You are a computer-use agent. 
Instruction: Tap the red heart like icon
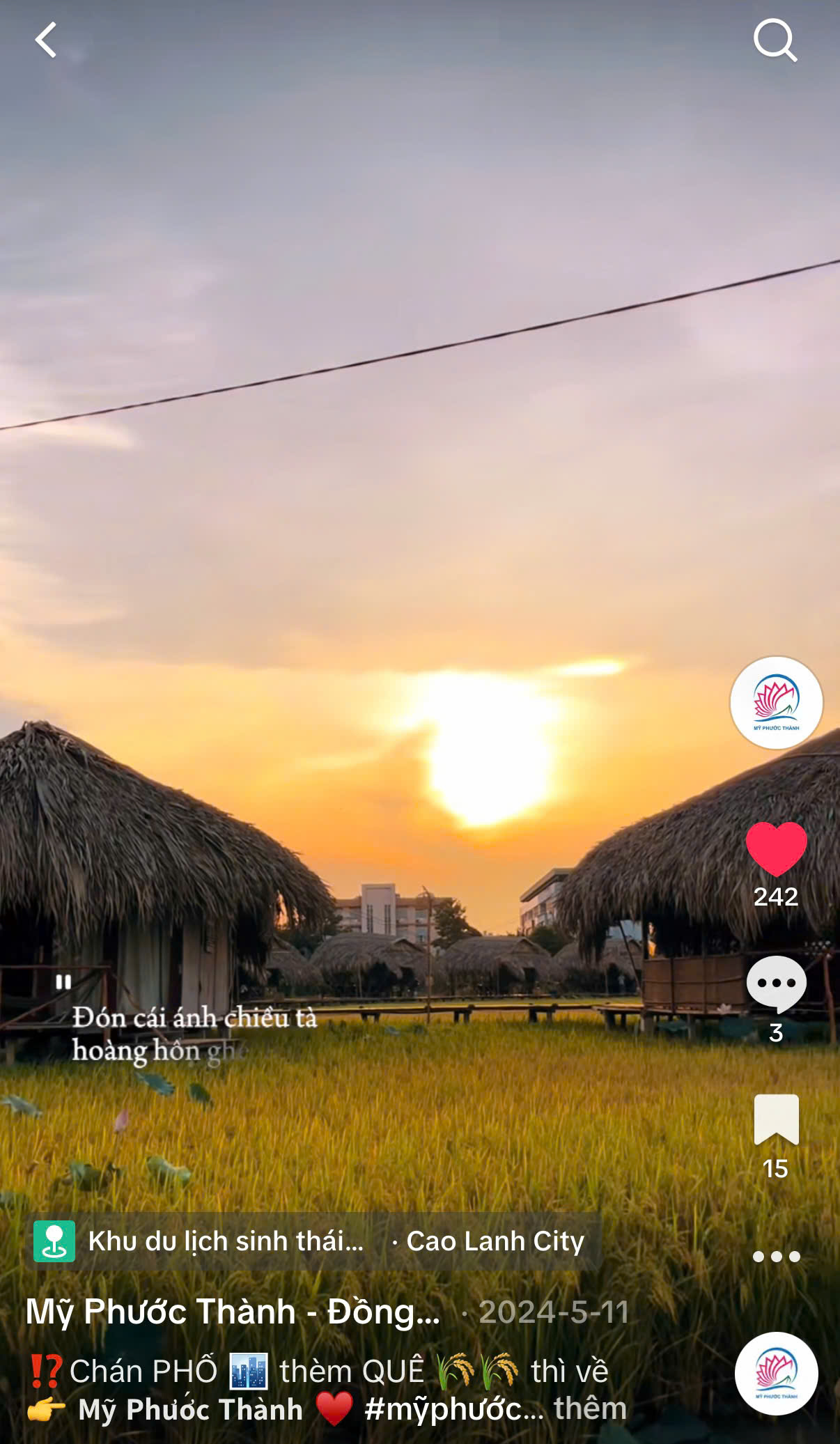776,848
